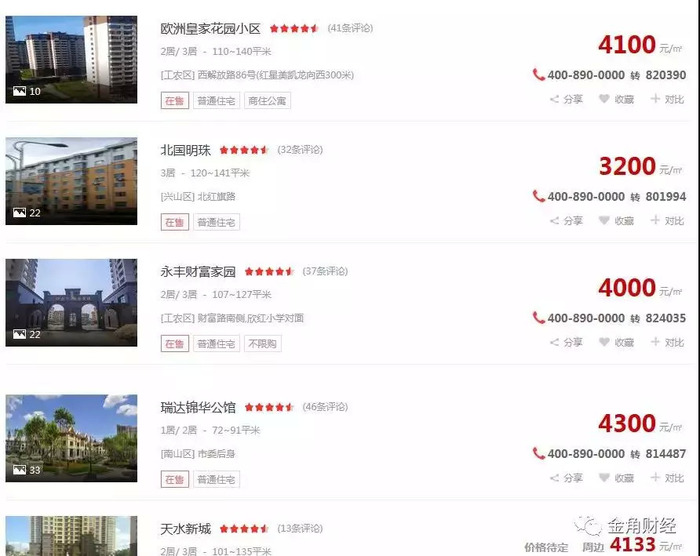Compare the 北国明珠 listing
700x556 pixels.
[x=667, y=221]
